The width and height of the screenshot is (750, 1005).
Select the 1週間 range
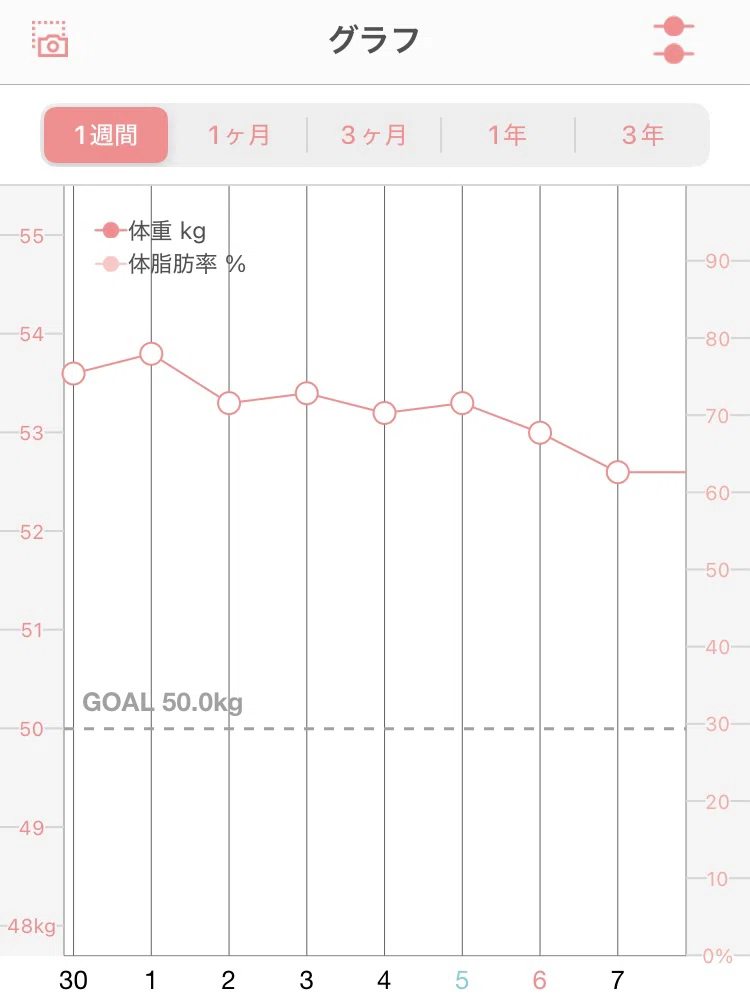tap(106, 135)
